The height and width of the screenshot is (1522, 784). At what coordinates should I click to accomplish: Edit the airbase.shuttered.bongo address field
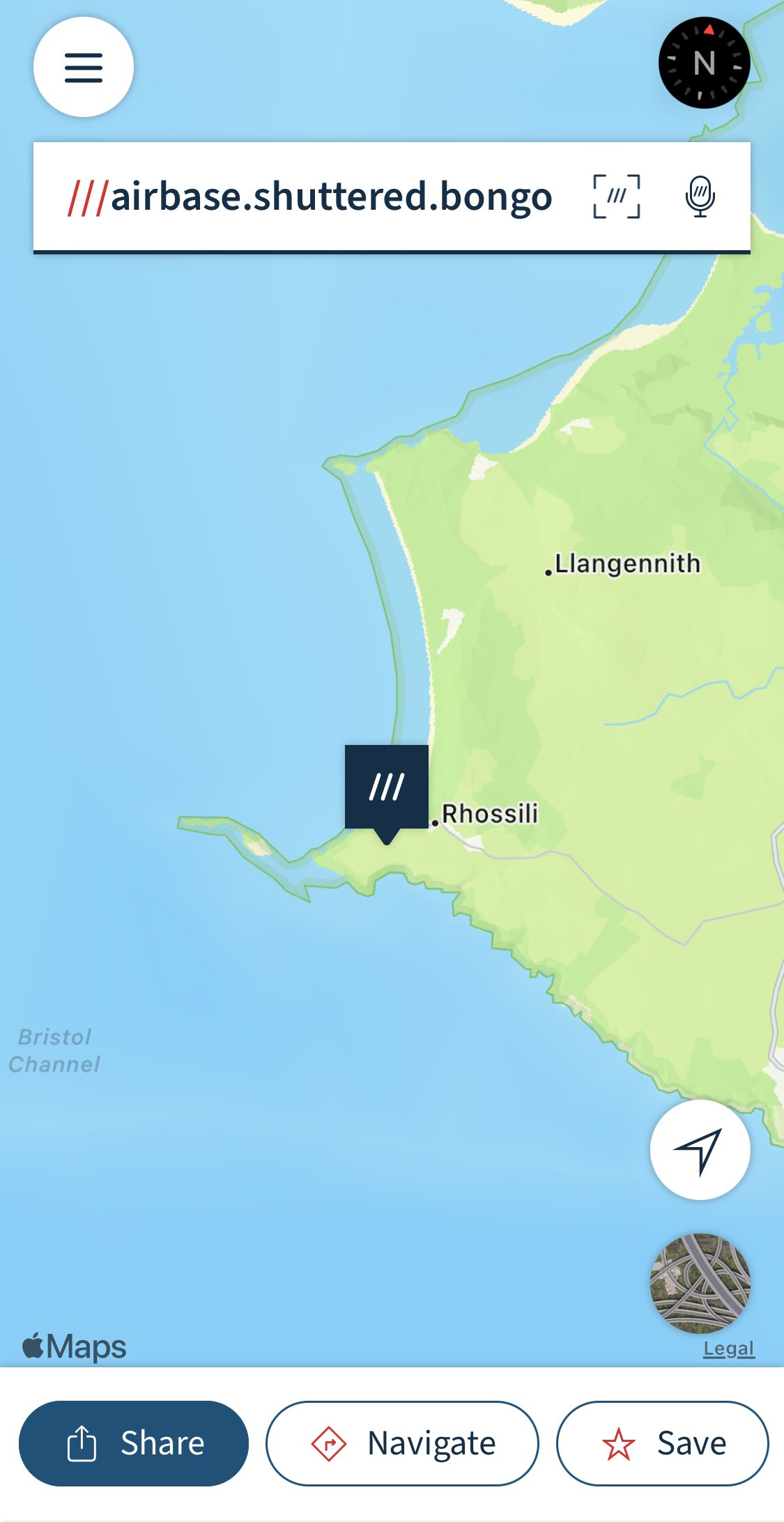click(310, 197)
